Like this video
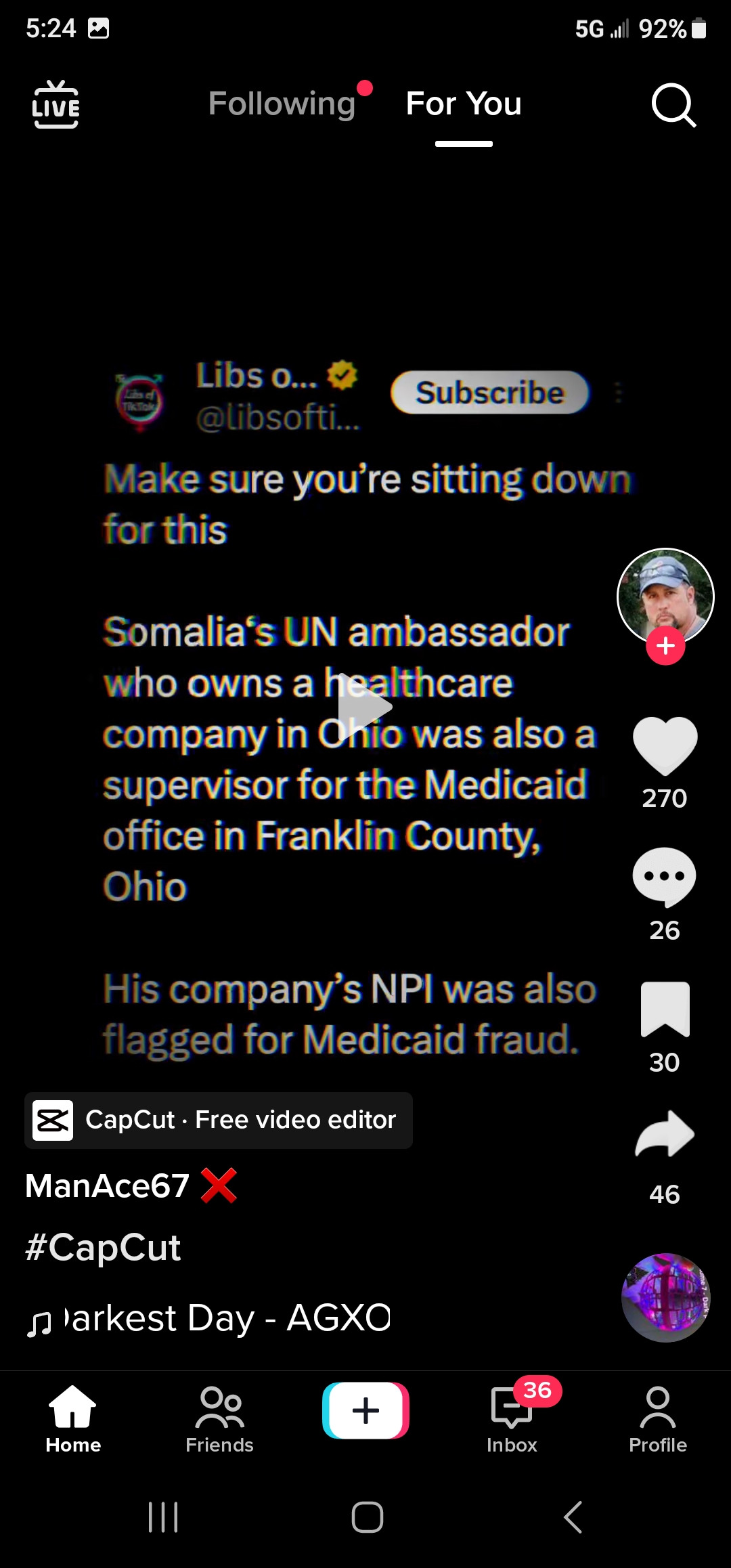 665,745
